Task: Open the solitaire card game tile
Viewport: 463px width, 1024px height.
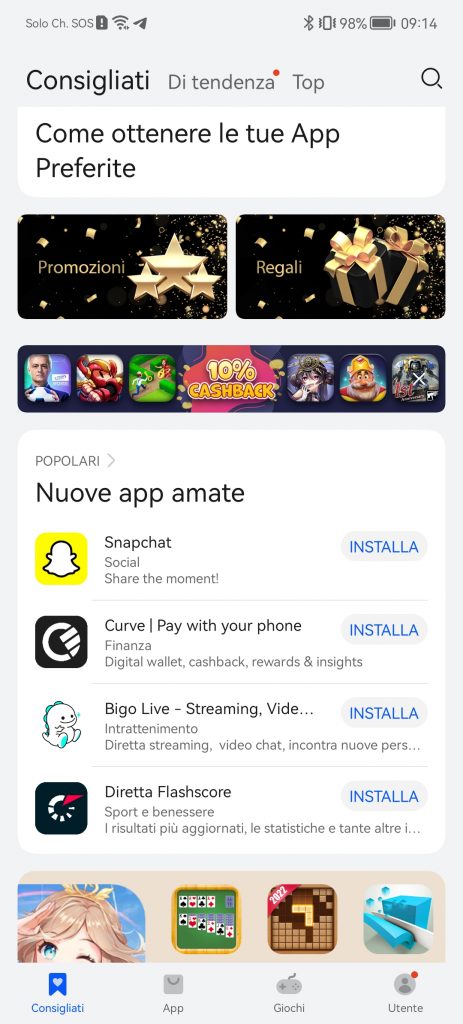Action: (206, 919)
